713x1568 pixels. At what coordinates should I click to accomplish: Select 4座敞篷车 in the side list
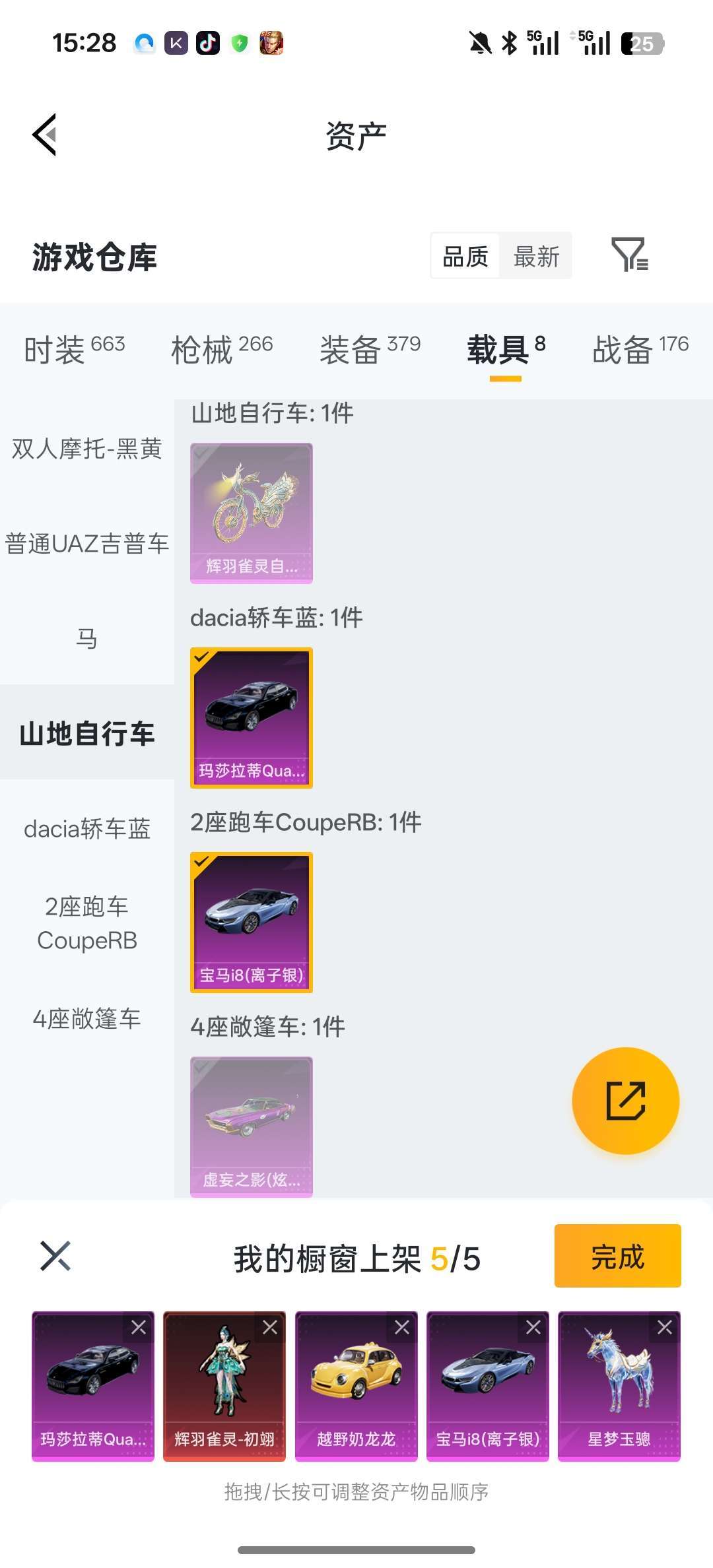(87, 1019)
